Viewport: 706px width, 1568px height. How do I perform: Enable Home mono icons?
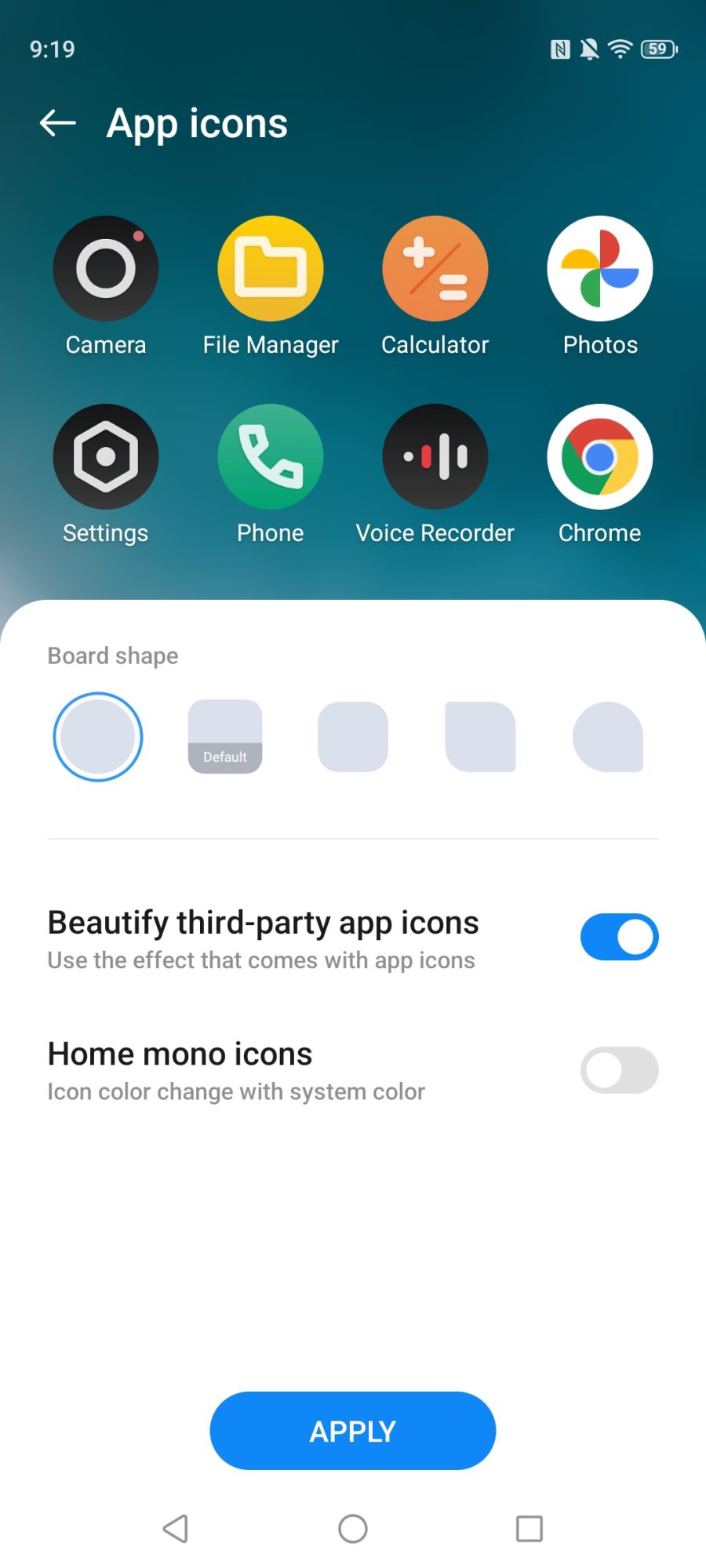tap(619, 1070)
